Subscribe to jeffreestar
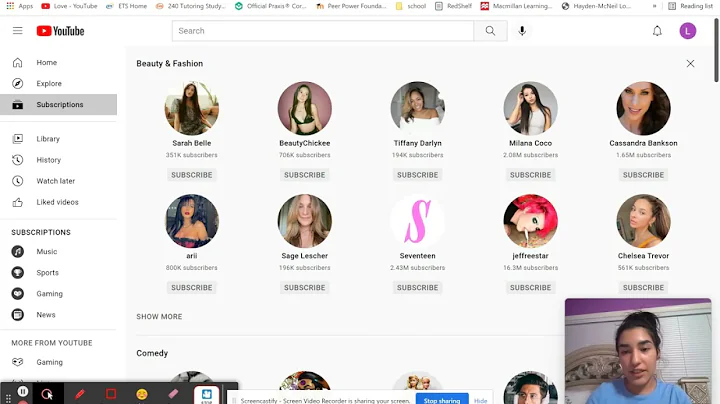The width and height of the screenshot is (720, 404). (531, 287)
